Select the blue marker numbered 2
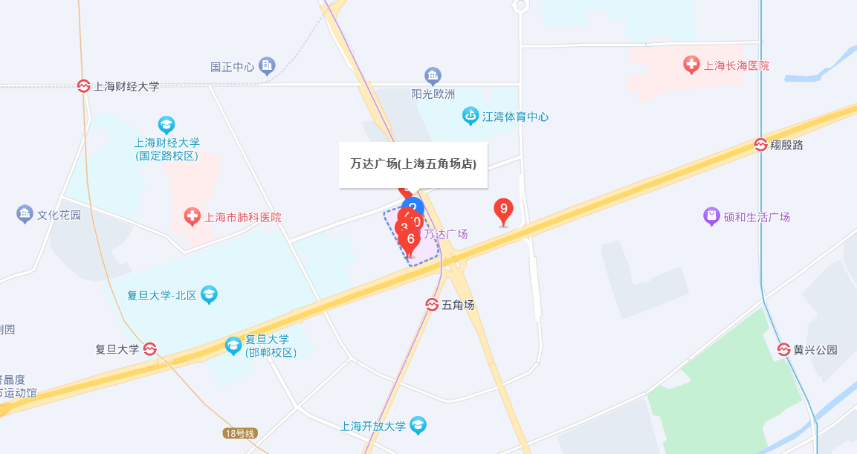The width and height of the screenshot is (857, 454). click(413, 205)
